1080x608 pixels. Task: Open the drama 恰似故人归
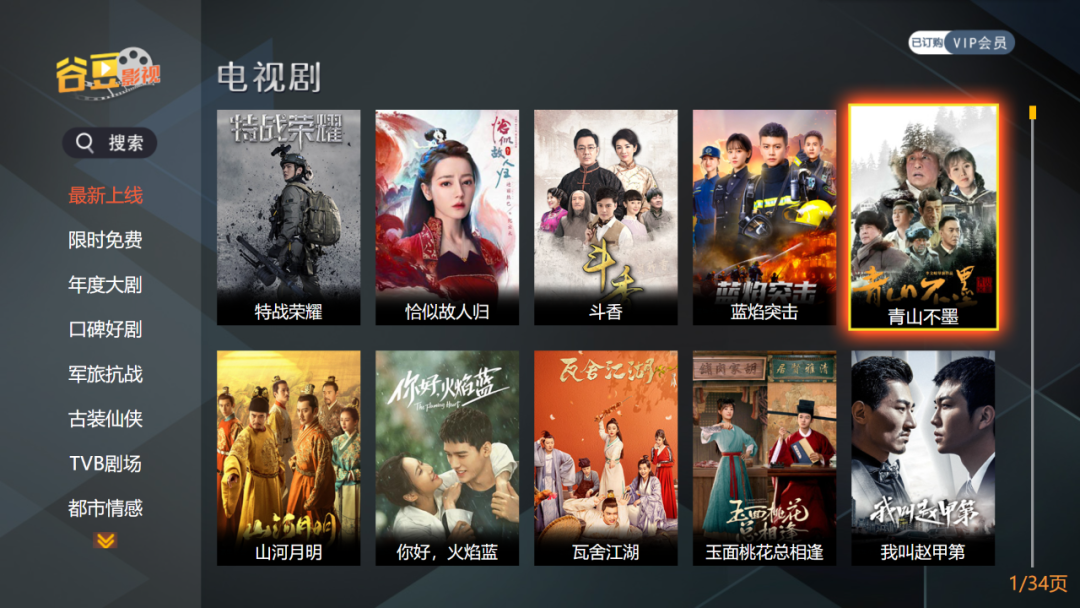[447, 217]
